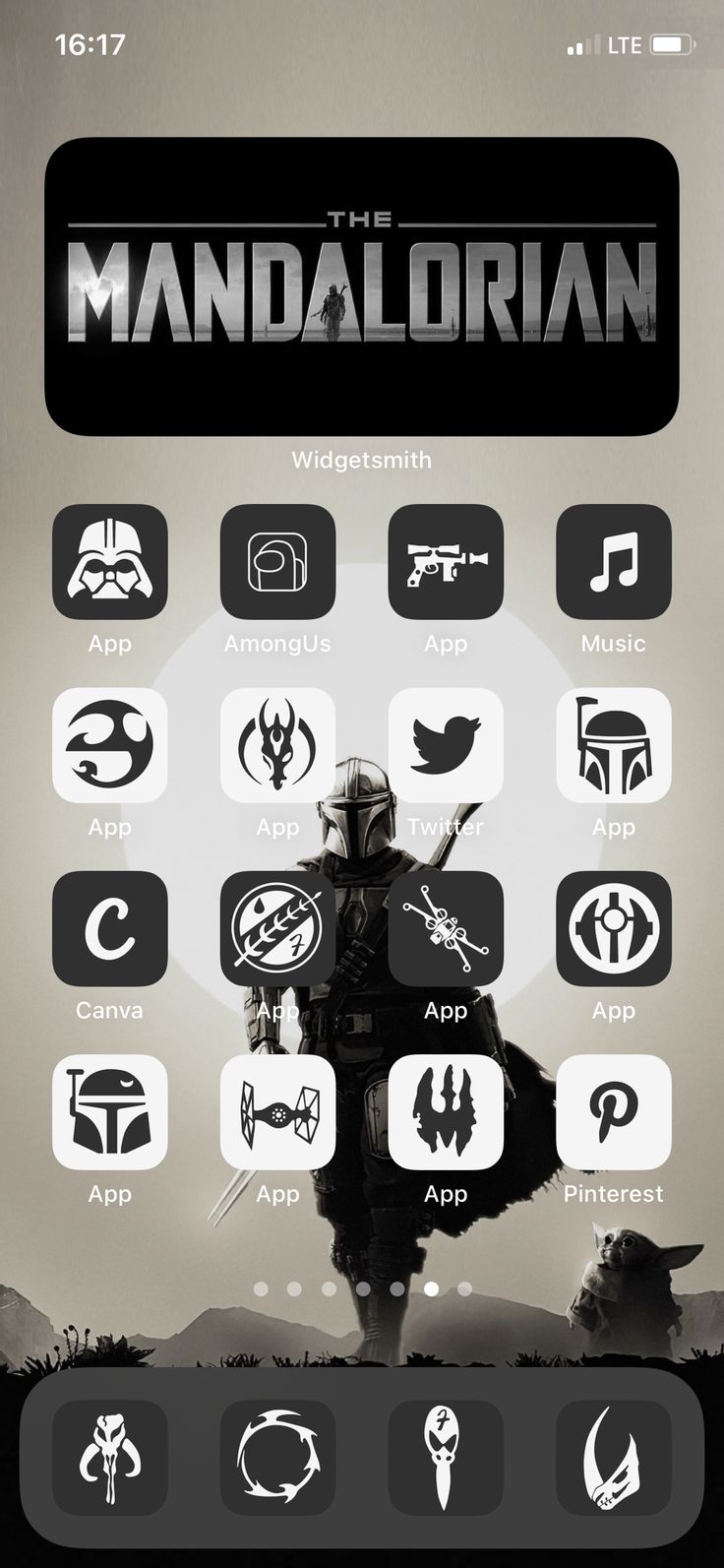Open the Mythosaur skull dock app
The image size is (724, 1568).
pyautogui.click(x=110, y=1458)
